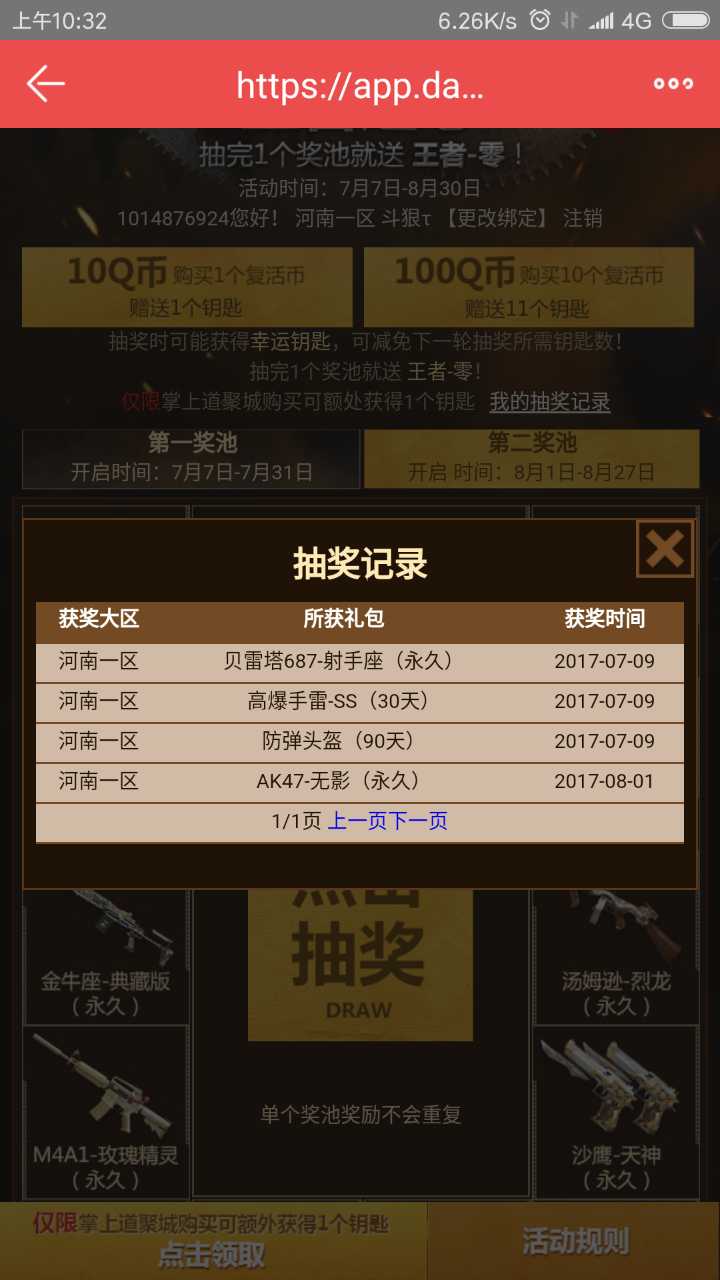
Task: Switch to the 第二奖池 tab
Action: click(531, 458)
